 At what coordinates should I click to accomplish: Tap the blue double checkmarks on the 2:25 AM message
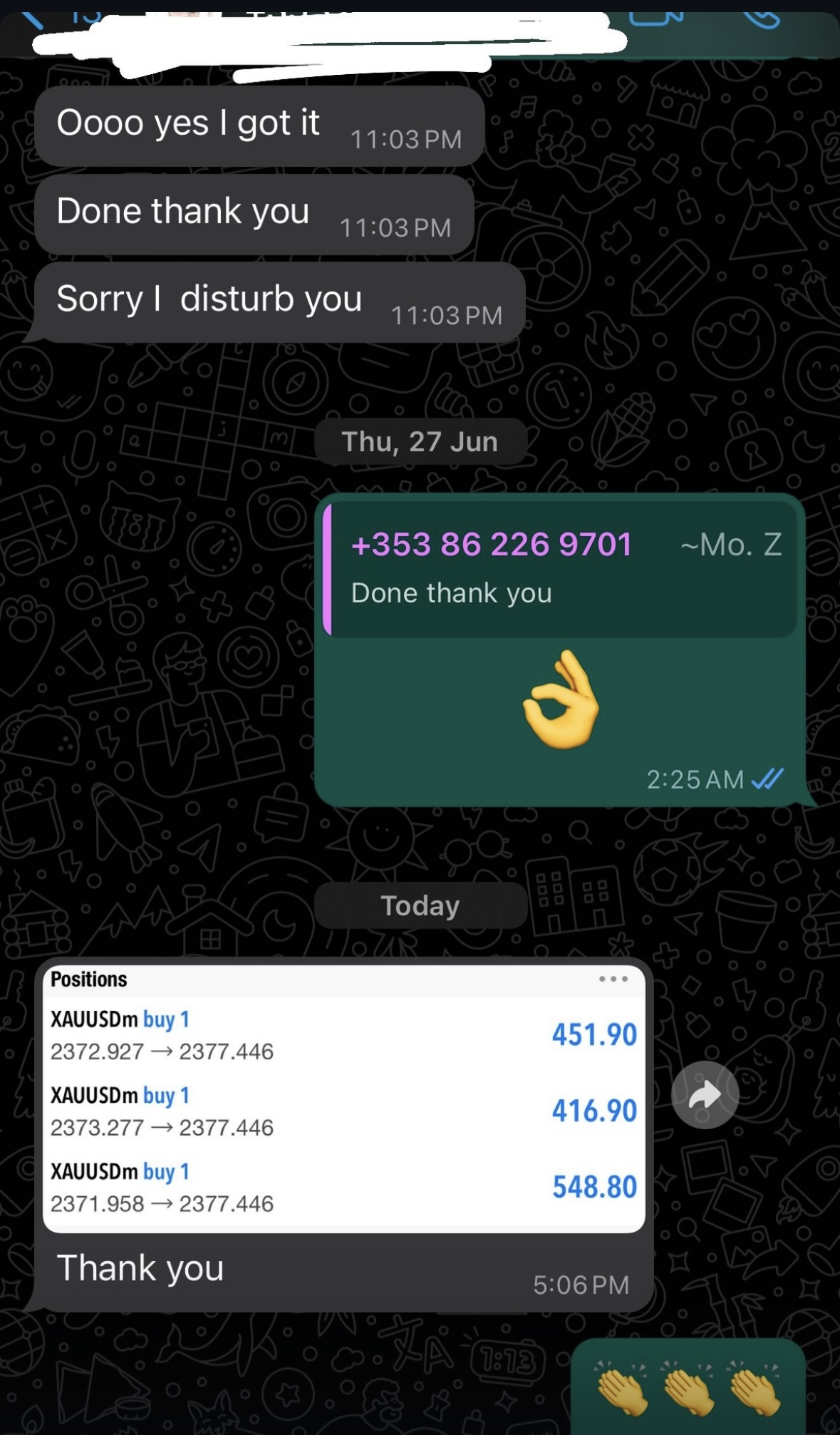[767, 779]
